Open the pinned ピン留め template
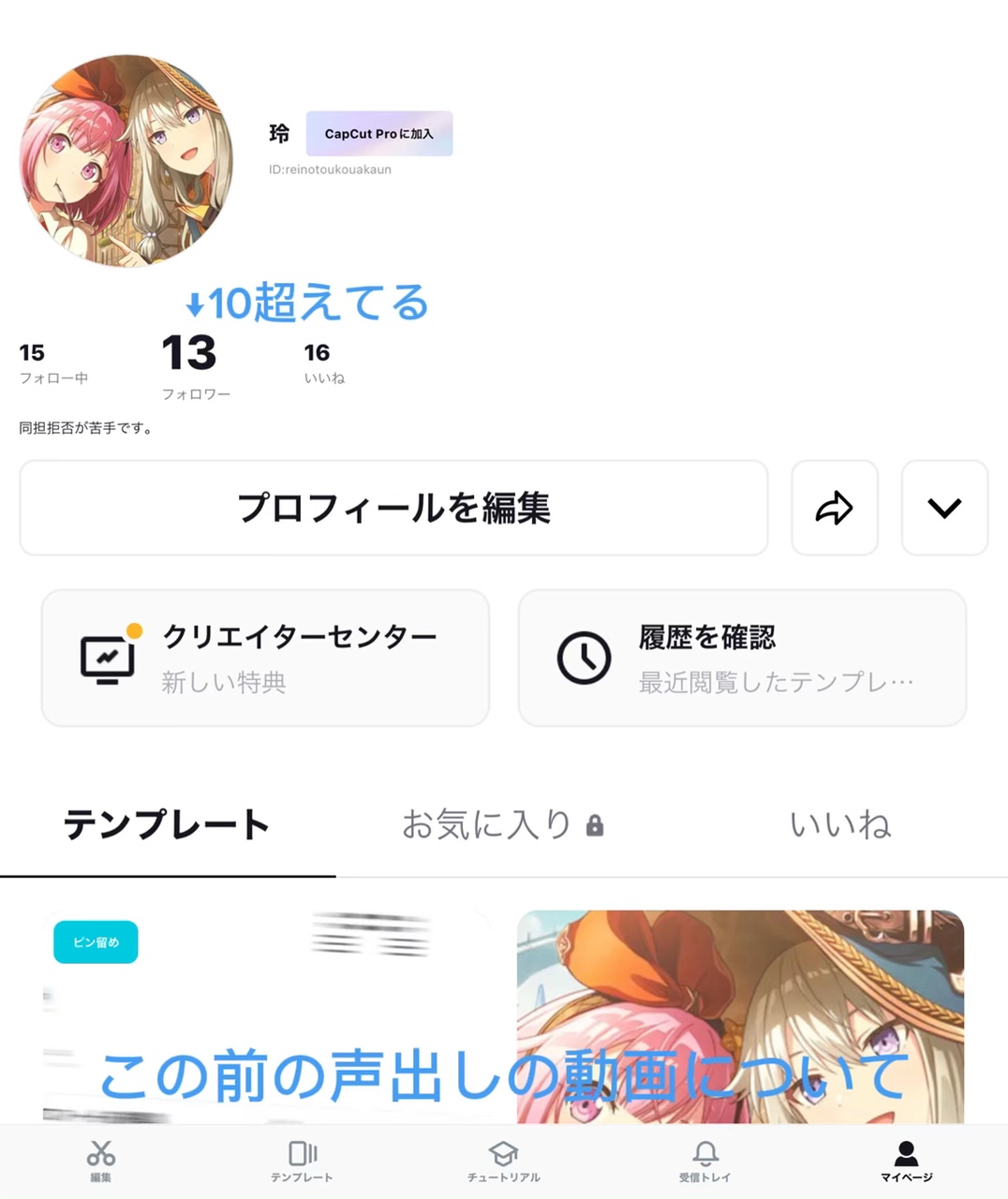 click(267, 1016)
